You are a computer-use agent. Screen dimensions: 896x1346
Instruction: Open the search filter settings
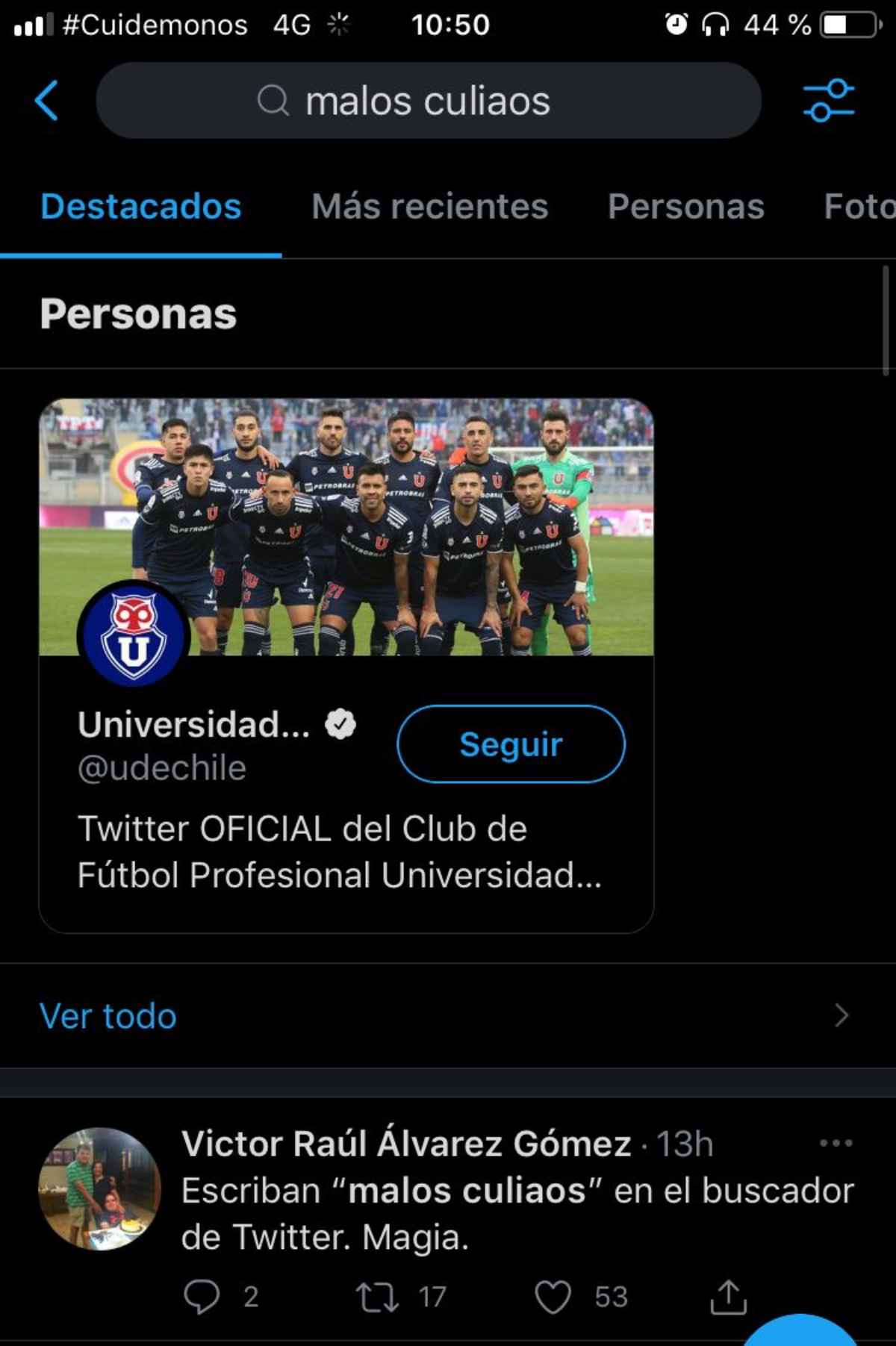click(828, 101)
